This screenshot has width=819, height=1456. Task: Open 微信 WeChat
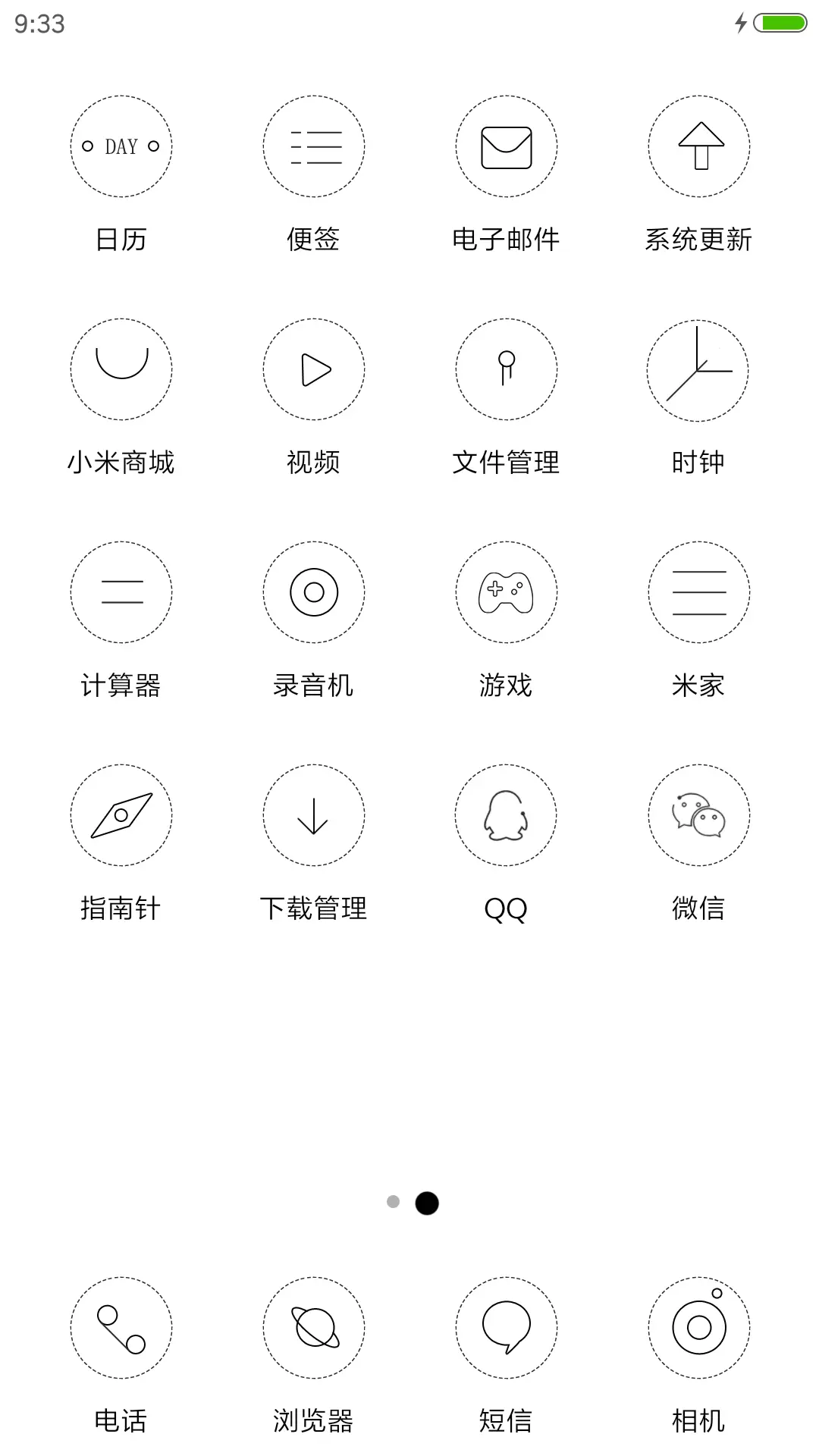pos(698,815)
